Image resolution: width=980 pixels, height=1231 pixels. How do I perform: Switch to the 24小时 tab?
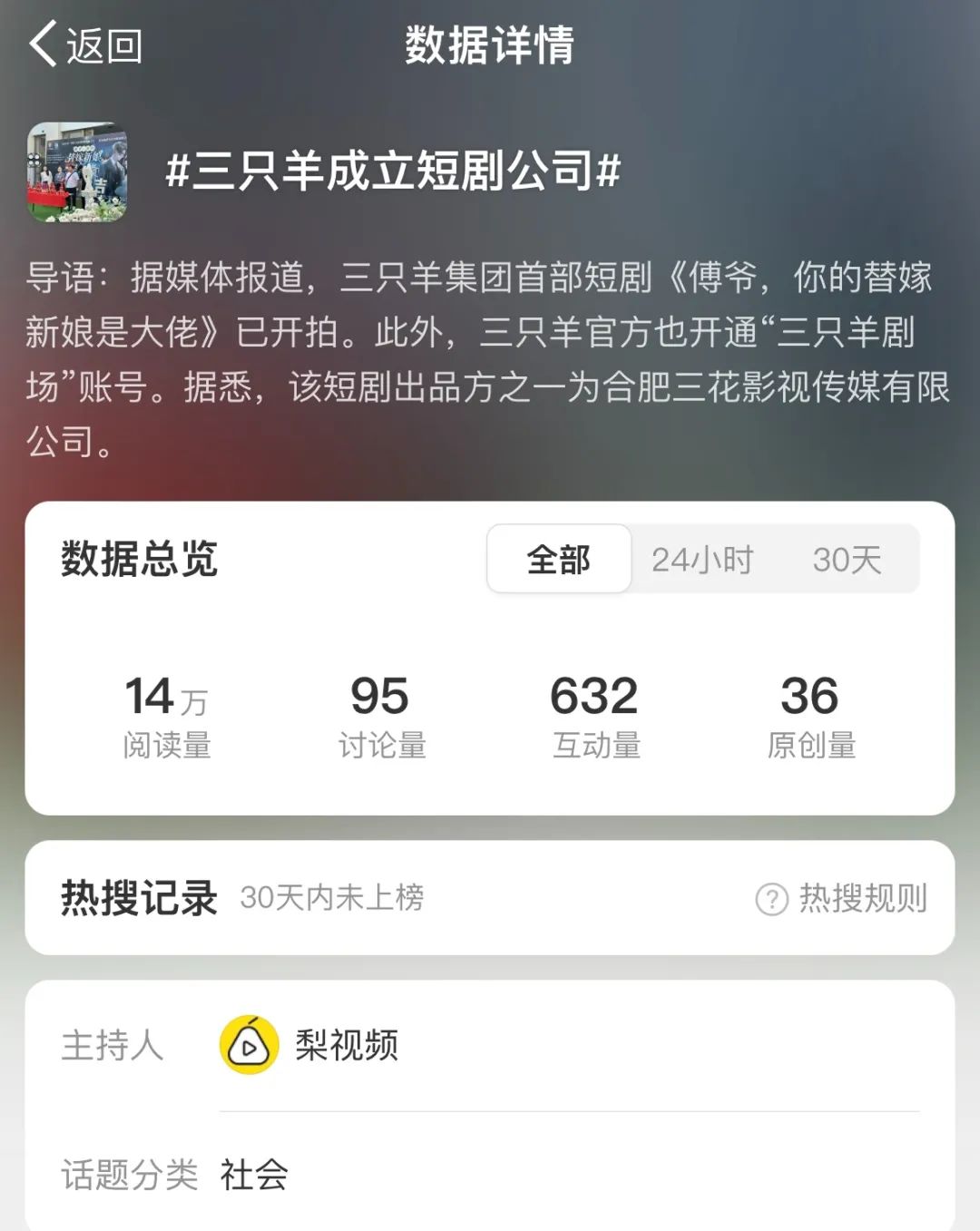tap(702, 560)
